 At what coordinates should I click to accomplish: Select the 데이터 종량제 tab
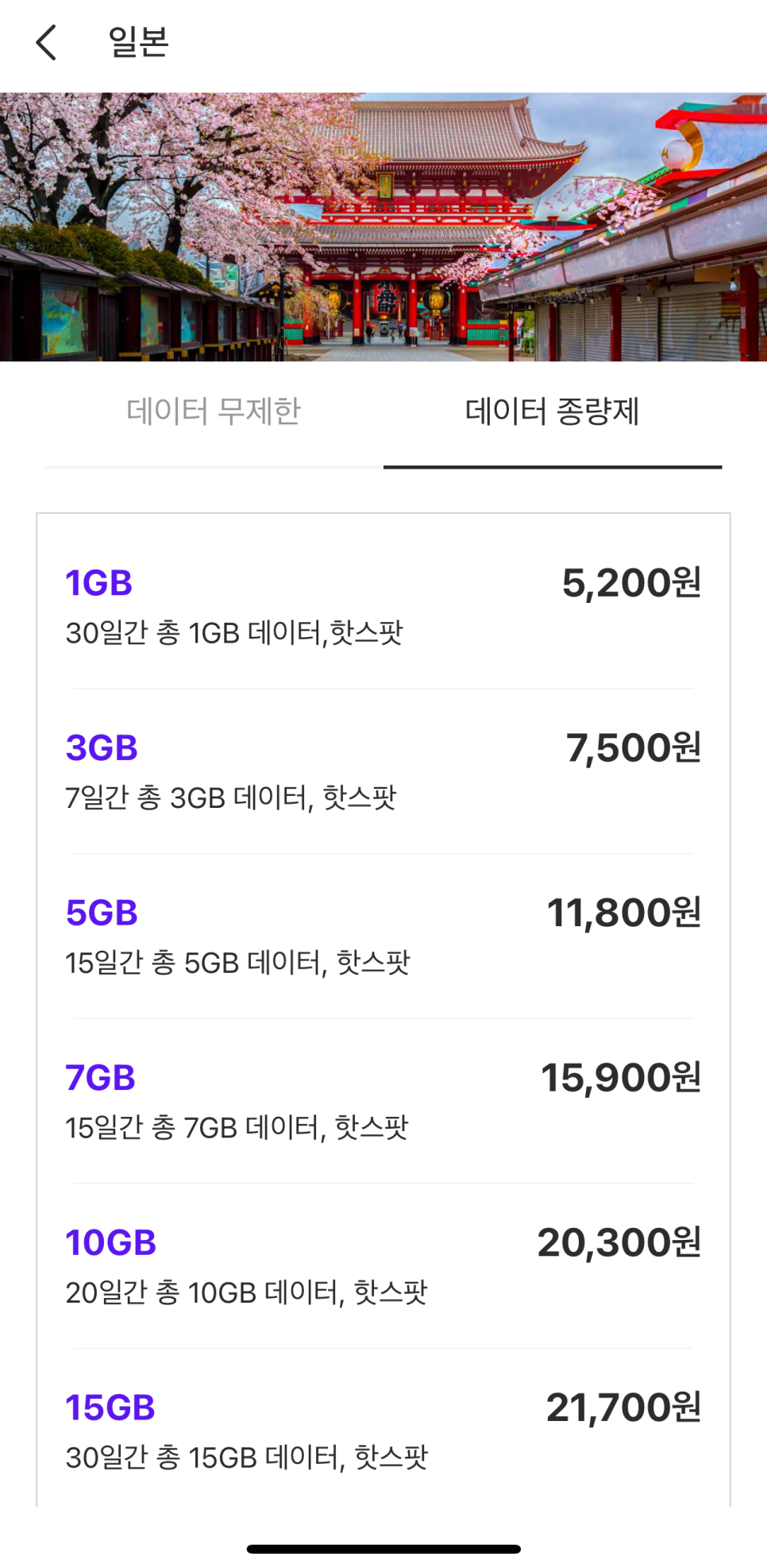(553, 411)
